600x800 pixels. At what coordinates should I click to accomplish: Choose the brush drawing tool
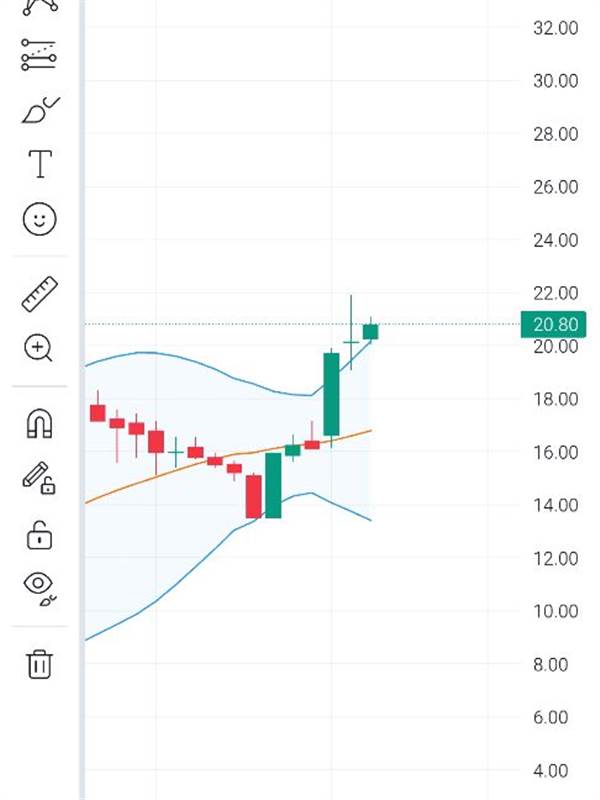click(40, 110)
